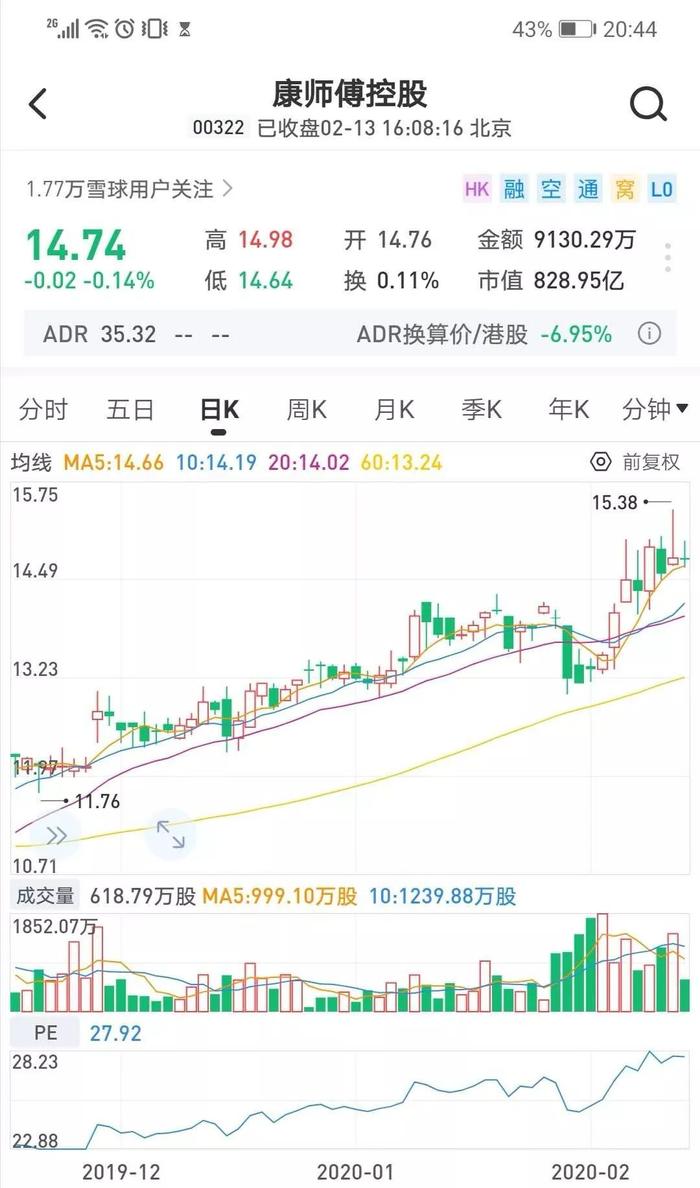The image size is (700, 1188).
Task: Go back using the top-left arrow
Action: click(x=37, y=104)
